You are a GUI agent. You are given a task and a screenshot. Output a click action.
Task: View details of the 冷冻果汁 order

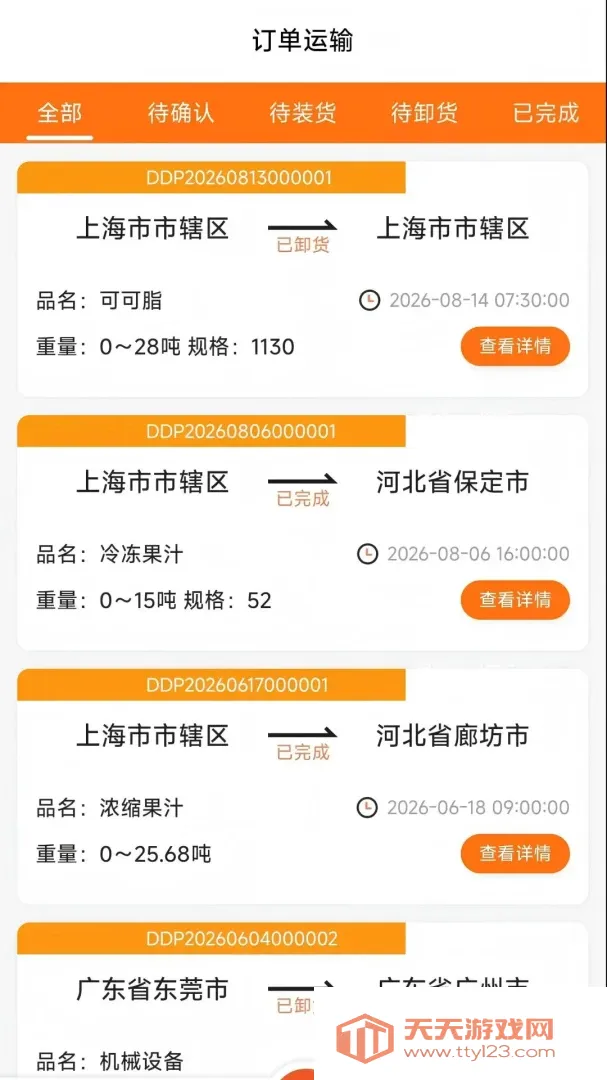(515, 600)
